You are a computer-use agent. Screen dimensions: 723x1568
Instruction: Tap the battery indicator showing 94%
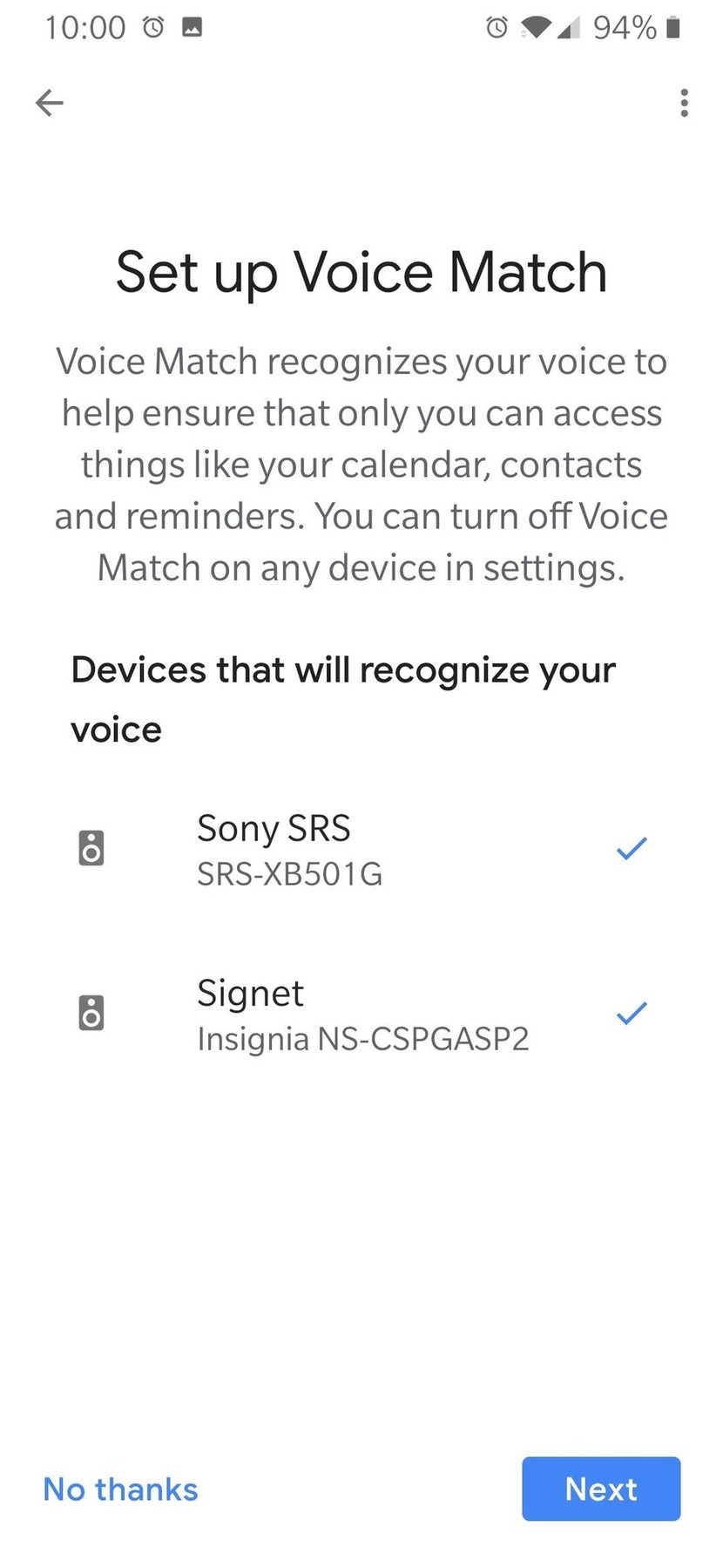click(x=625, y=27)
